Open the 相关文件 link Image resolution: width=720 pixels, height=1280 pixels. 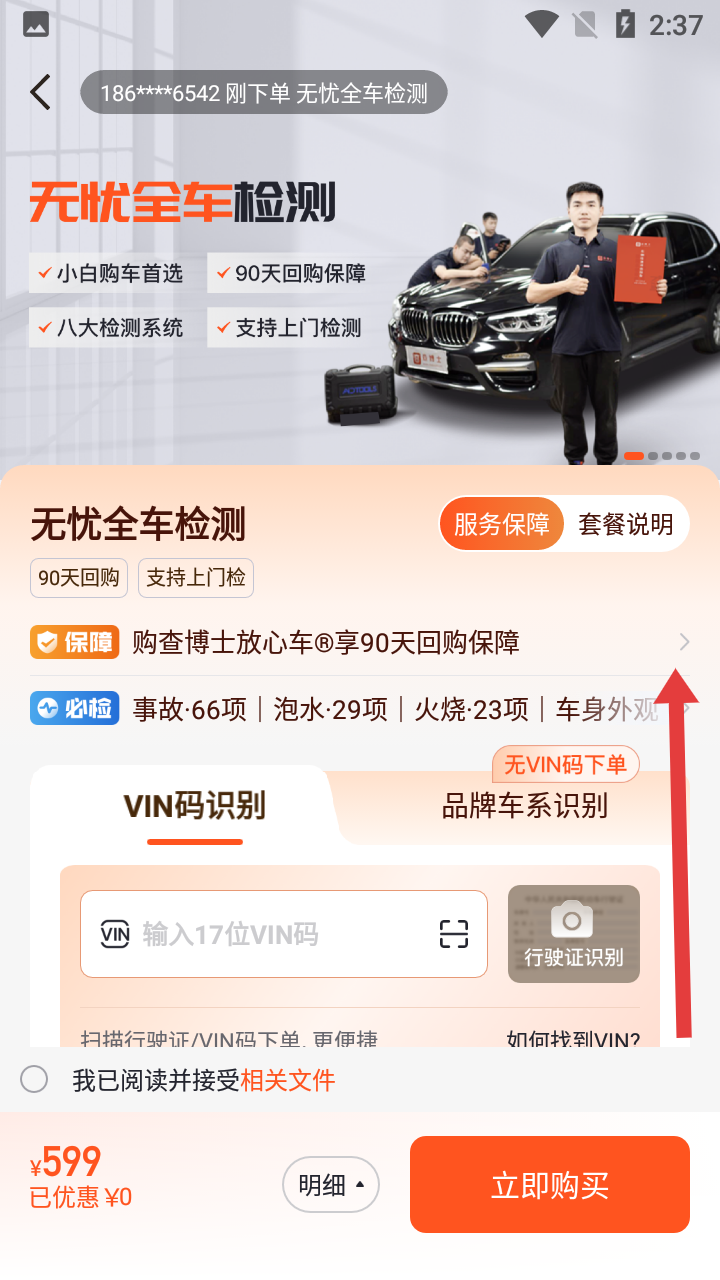point(288,1080)
